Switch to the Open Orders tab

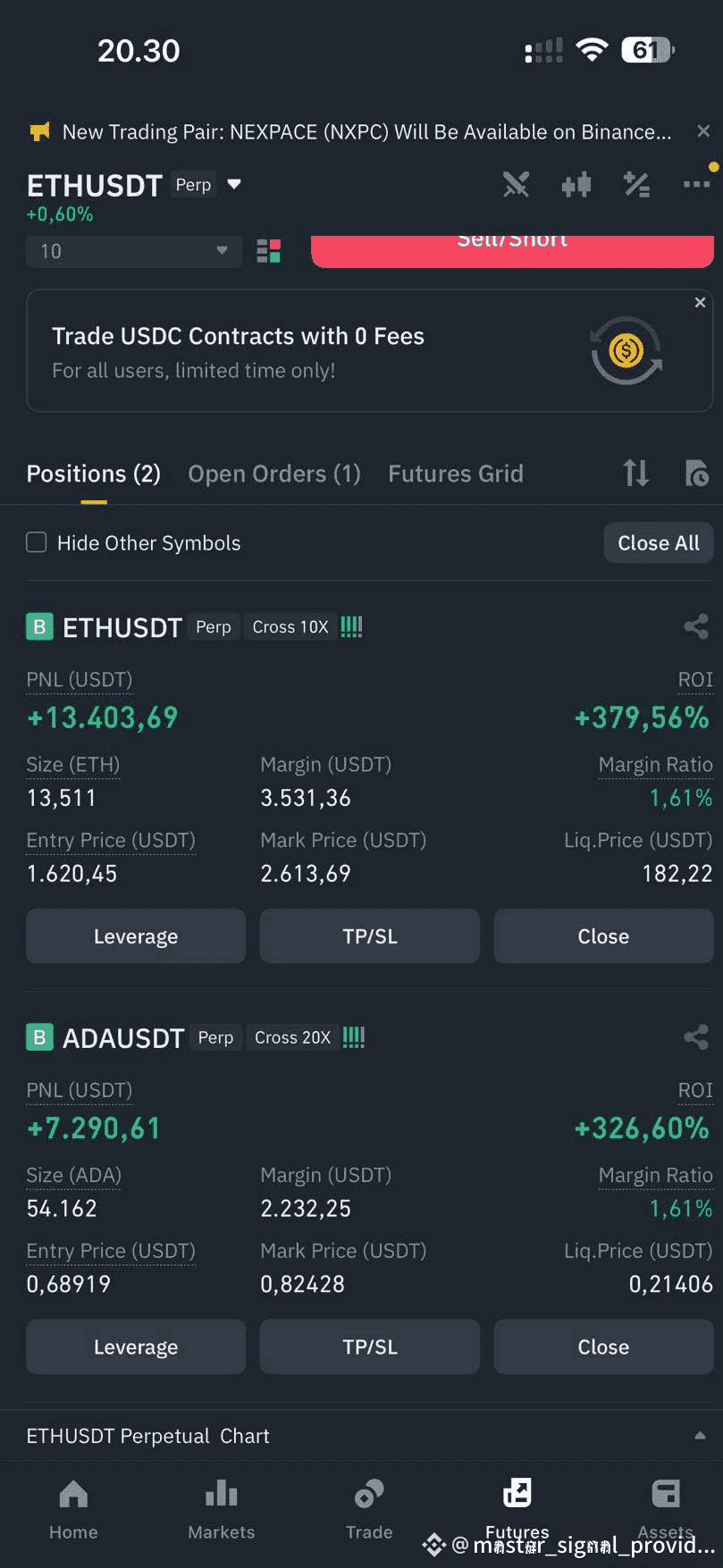point(273,474)
